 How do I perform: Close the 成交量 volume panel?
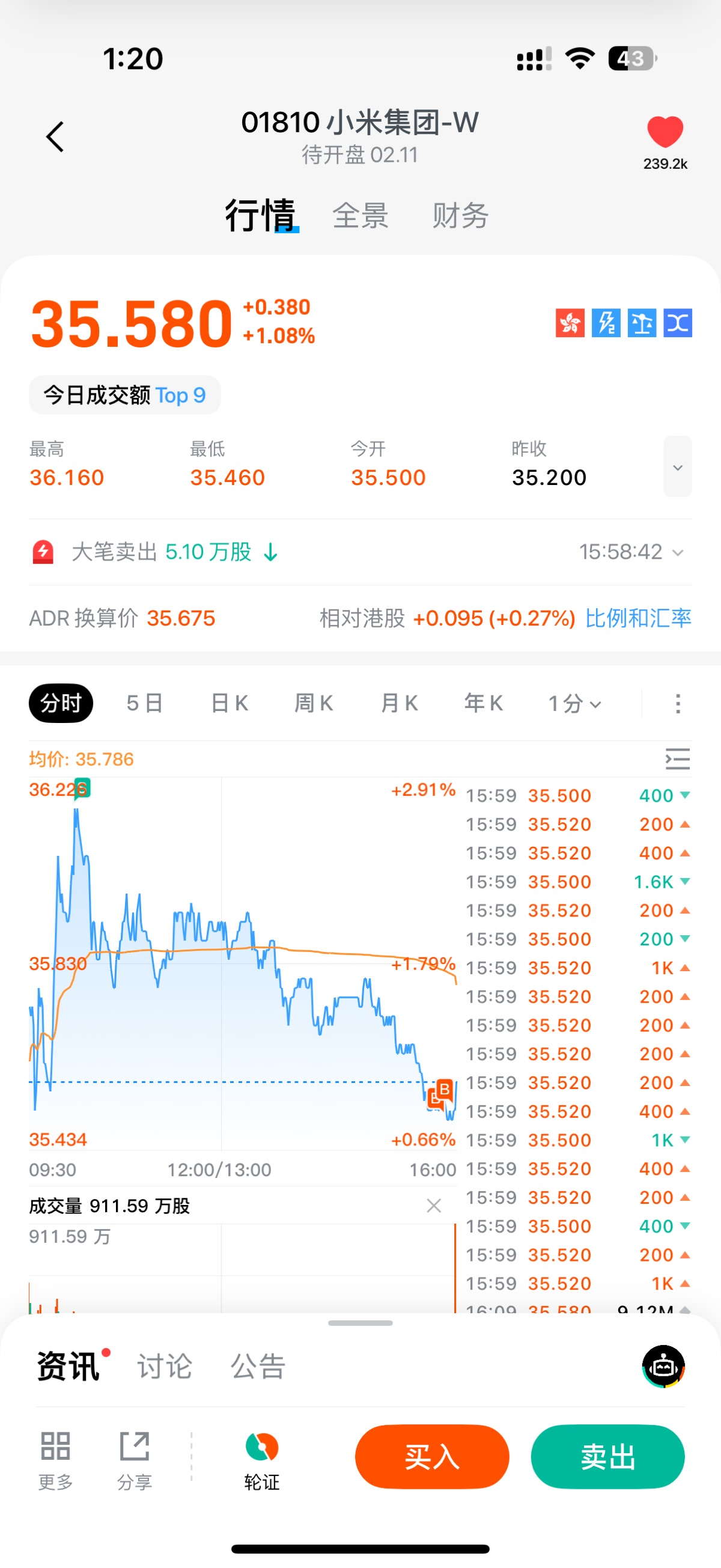click(434, 1206)
